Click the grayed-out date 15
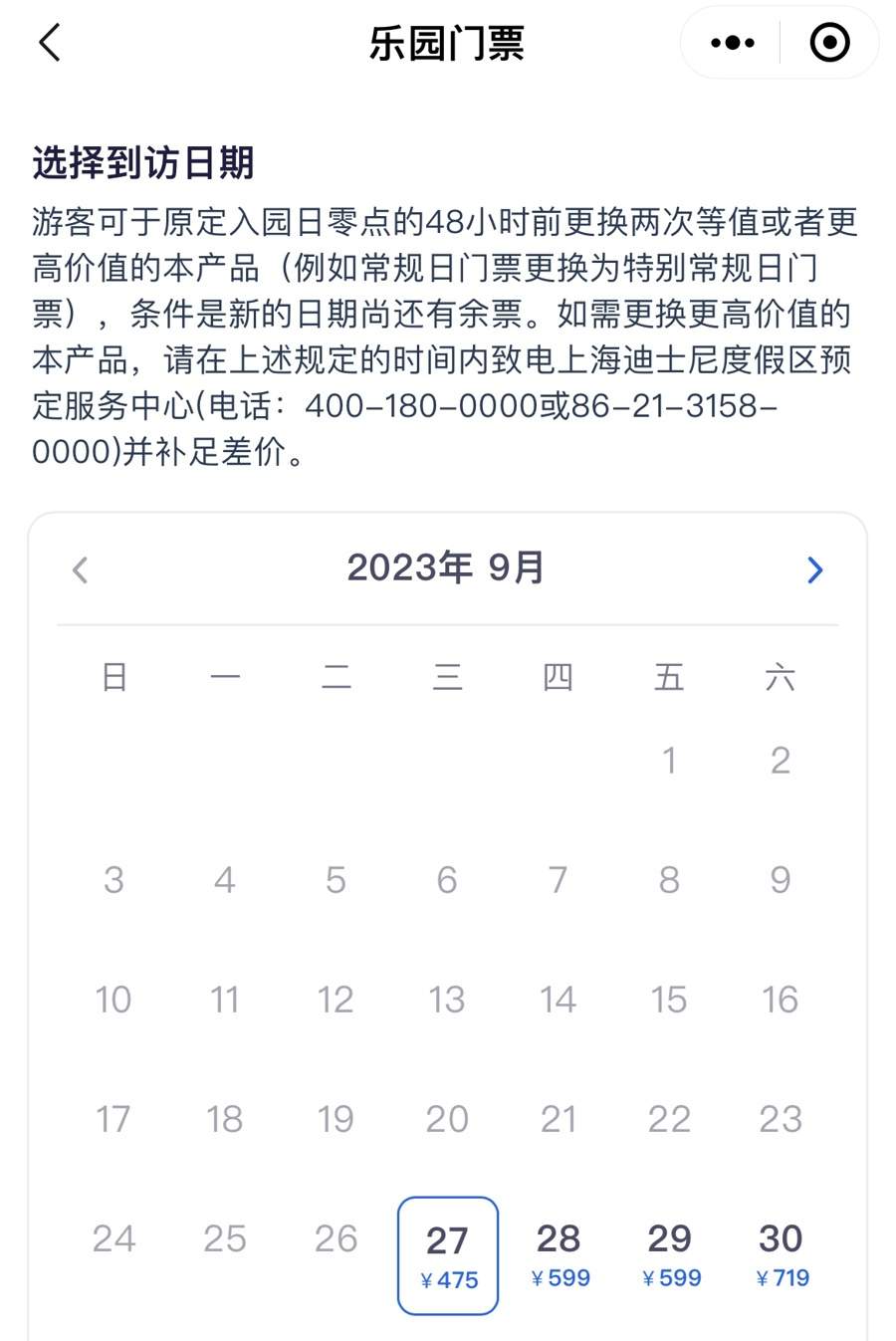This screenshot has height=1341, width=896. coord(670,999)
